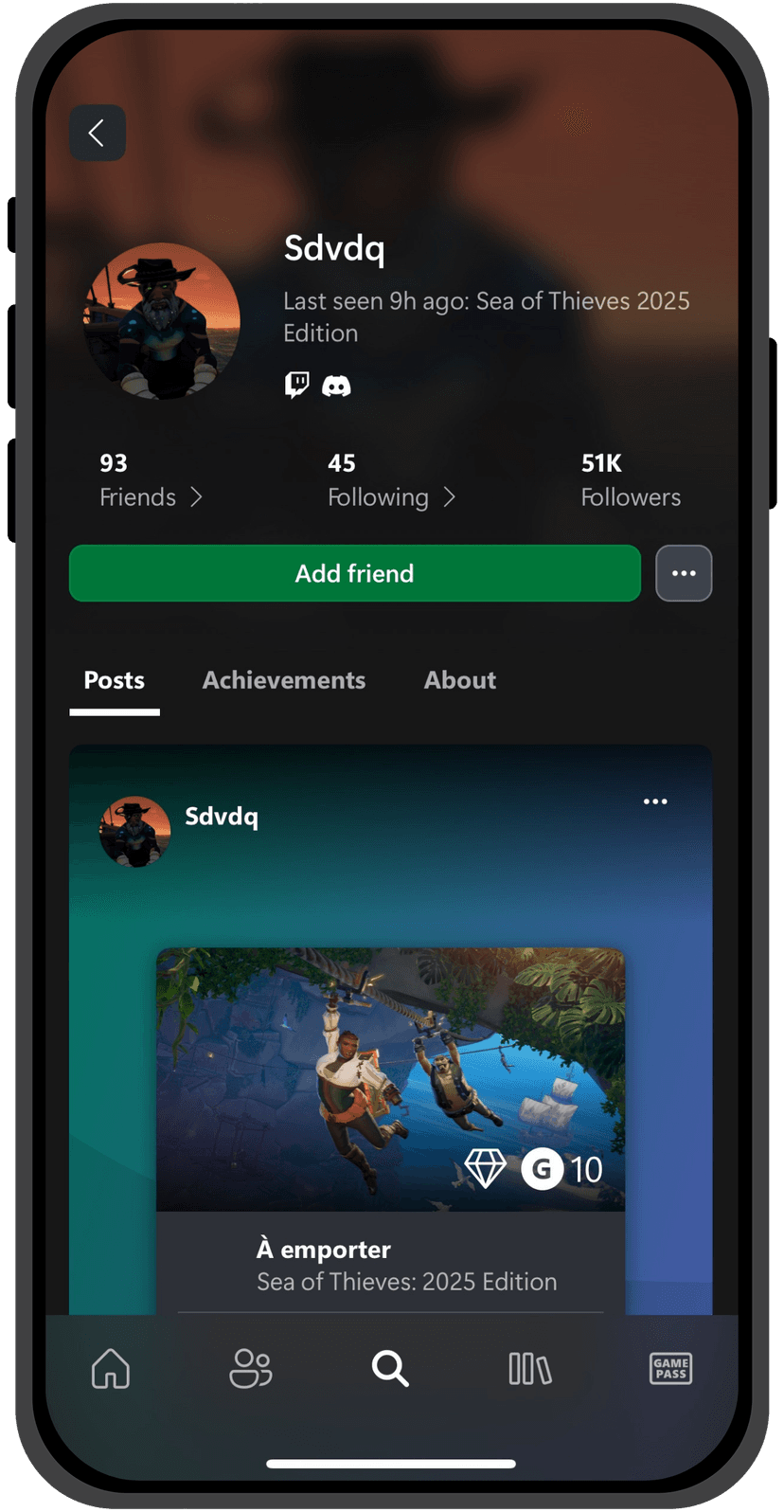
Task: Open the Twitch linked account icon
Action: click(x=296, y=385)
